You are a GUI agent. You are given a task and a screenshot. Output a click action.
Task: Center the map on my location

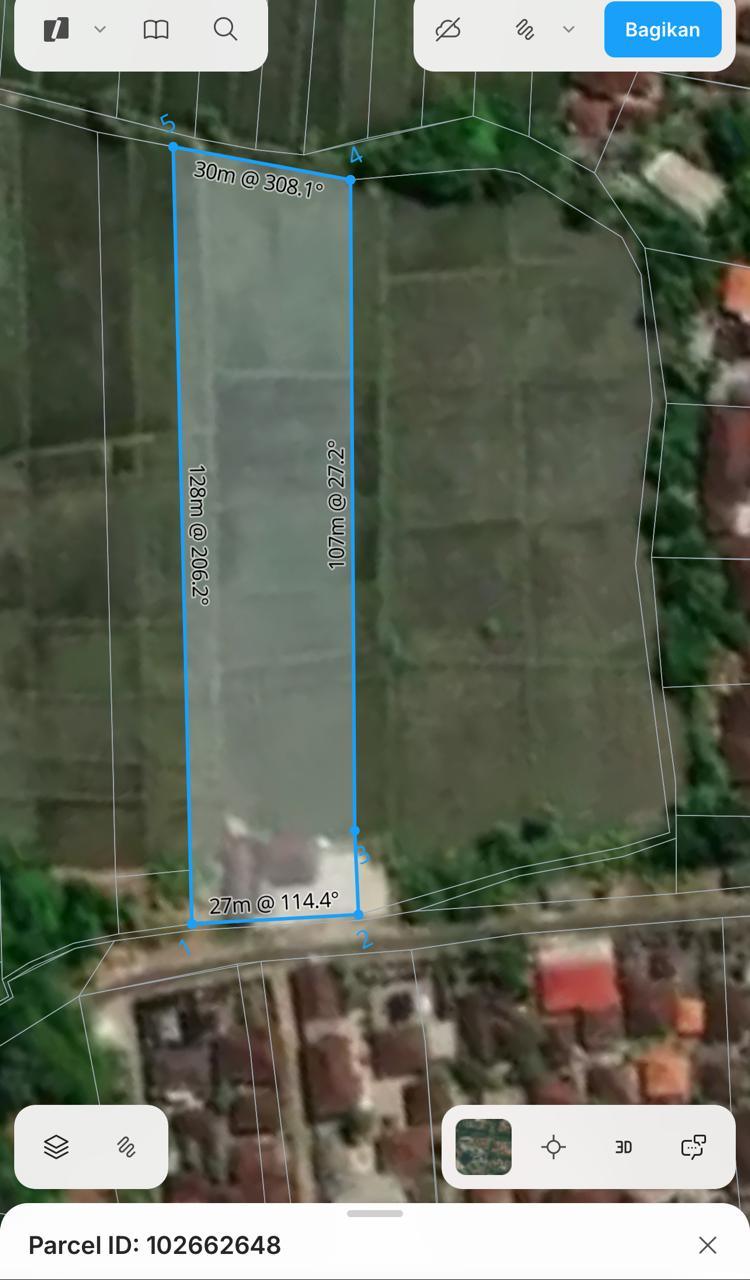[553, 1147]
